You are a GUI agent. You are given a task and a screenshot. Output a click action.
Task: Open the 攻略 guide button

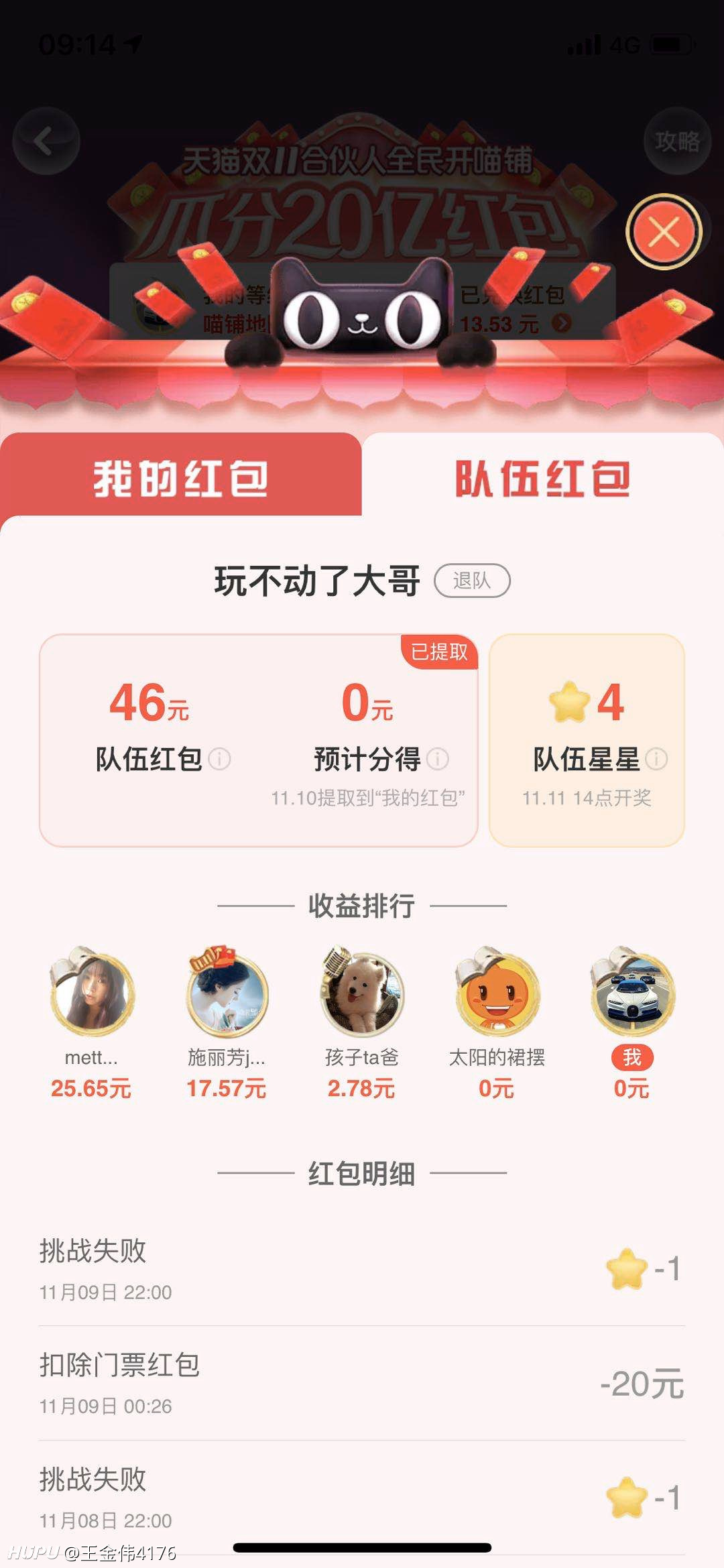tap(677, 141)
